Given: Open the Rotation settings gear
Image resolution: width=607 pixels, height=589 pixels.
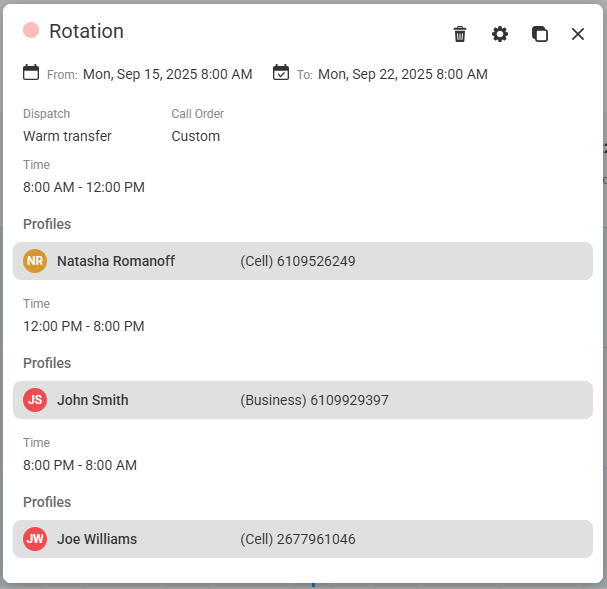Looking at the screenshot, I should click(500, 34).
